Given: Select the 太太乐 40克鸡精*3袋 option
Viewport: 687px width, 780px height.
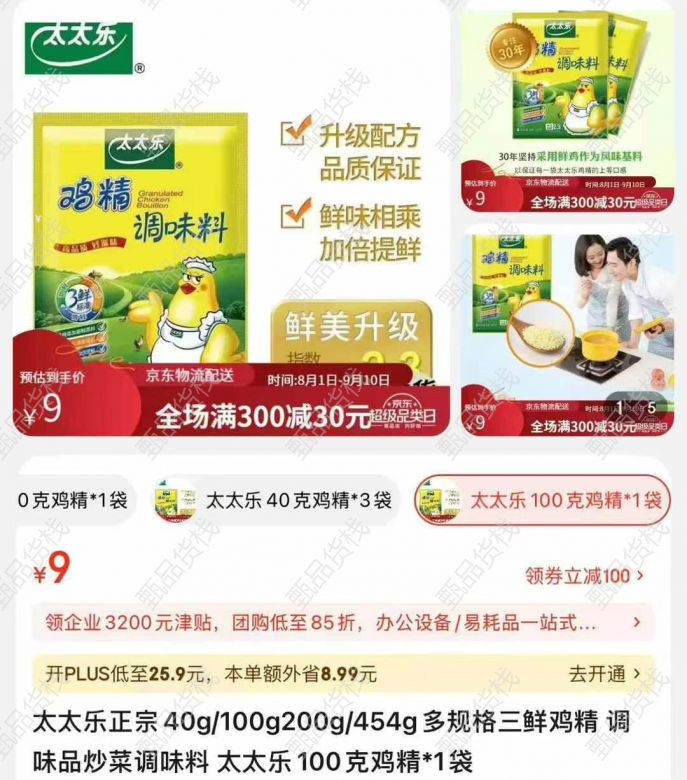Looking at the screenshot, I should tap(275, 500).
